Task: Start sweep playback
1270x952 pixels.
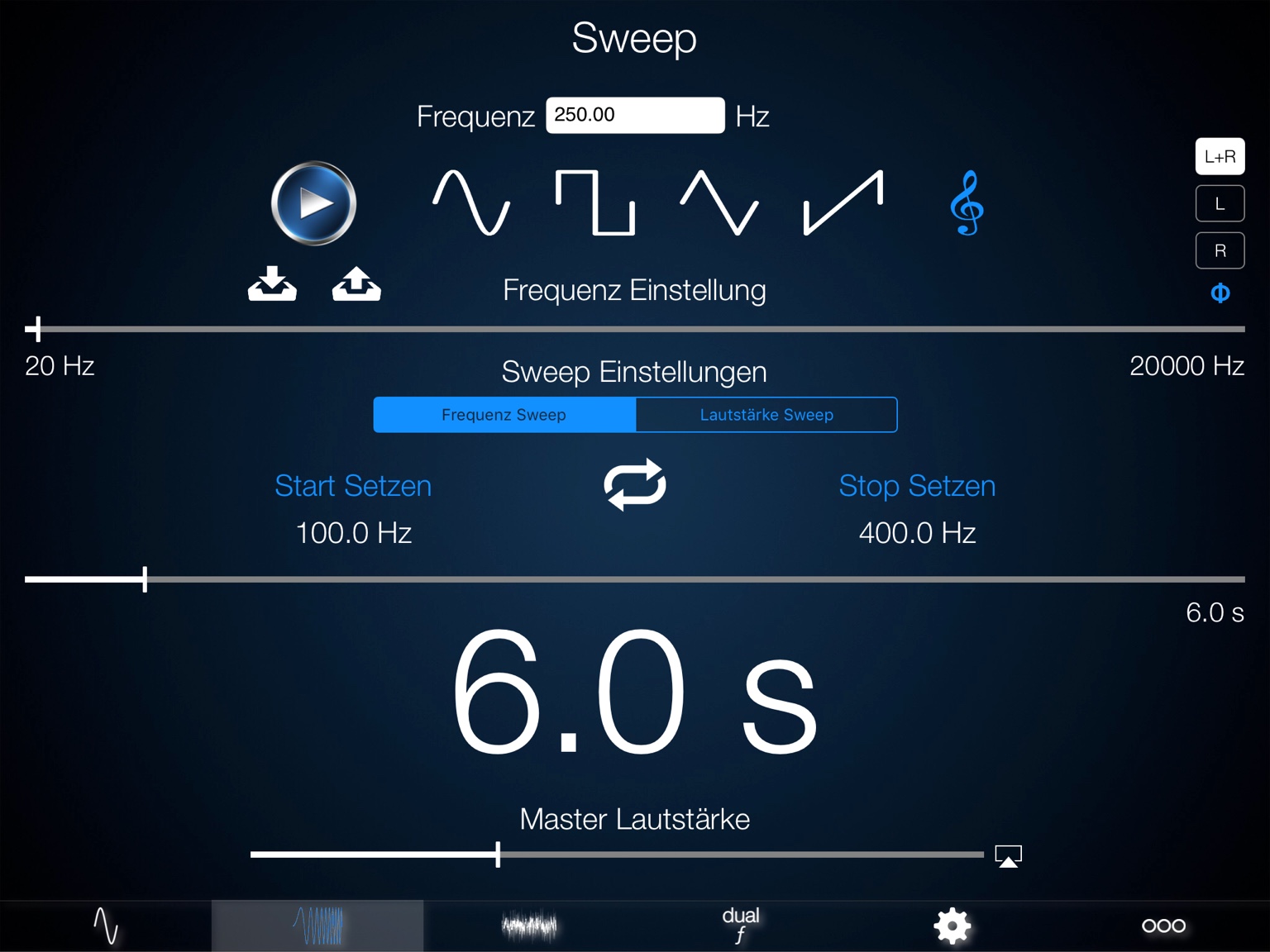Action: click(313, 203)
